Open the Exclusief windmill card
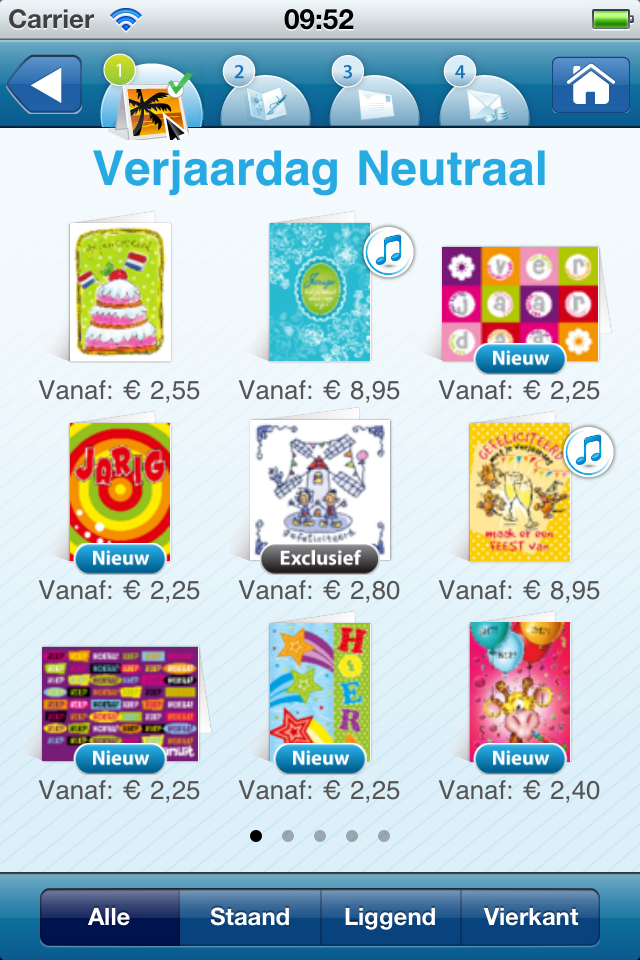Screen dimensions: 640x960 (x=319, y=492)
